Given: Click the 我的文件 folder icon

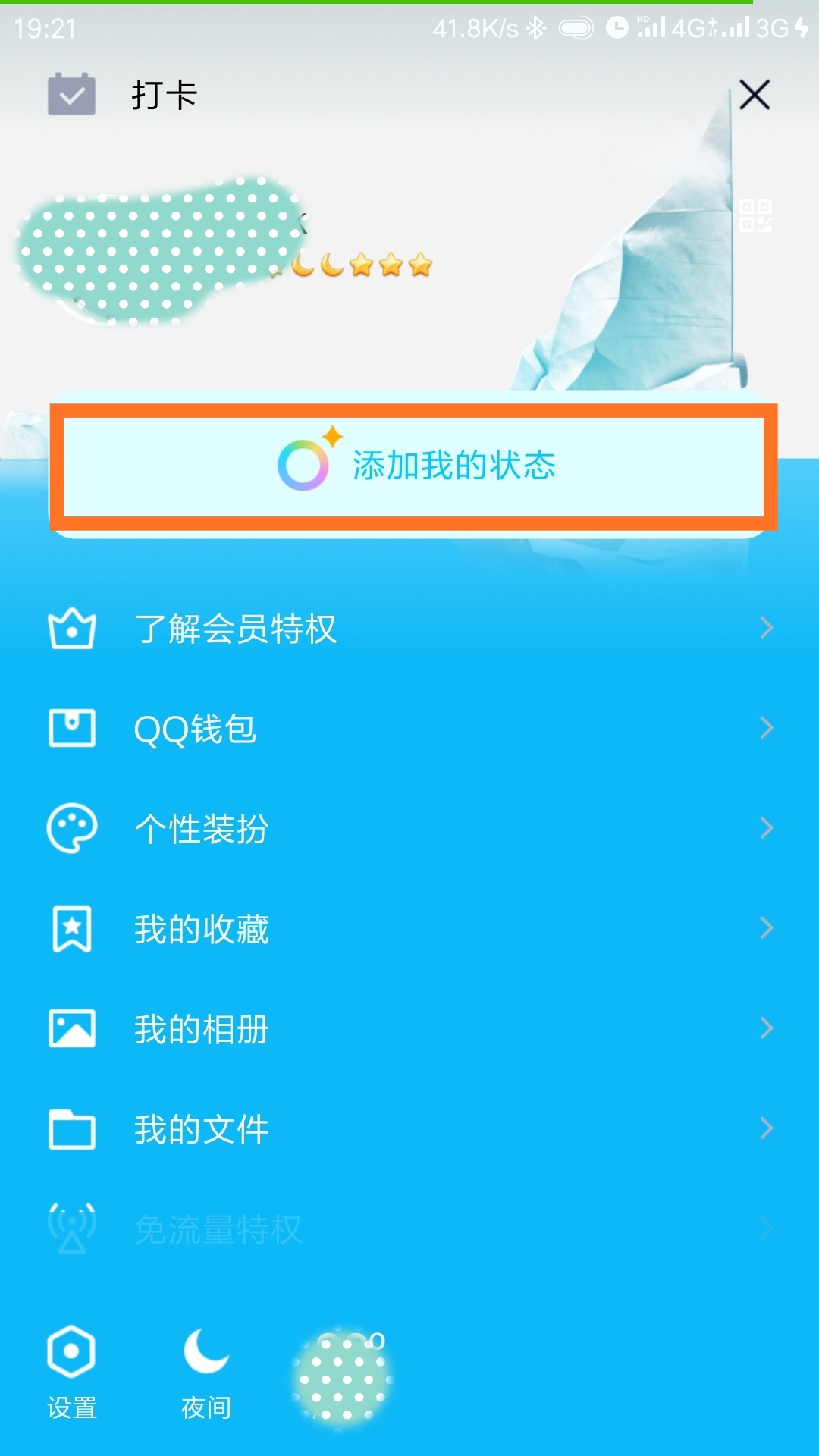Looking at the screenshot, I should (72, 1128).
